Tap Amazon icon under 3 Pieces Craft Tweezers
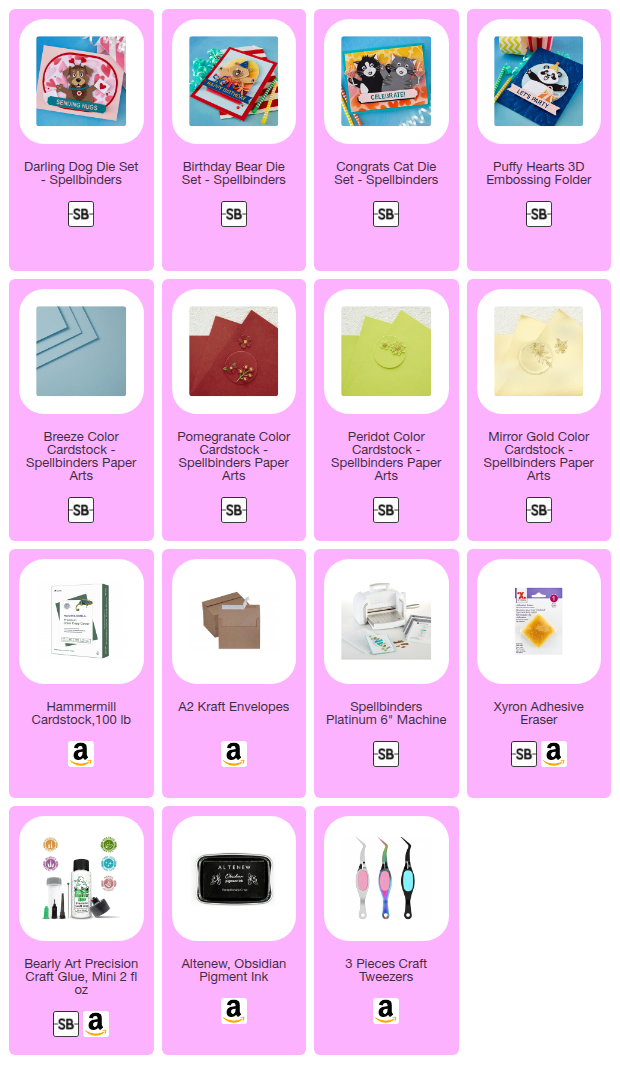620x1076 pixels. coord(386,1011)
